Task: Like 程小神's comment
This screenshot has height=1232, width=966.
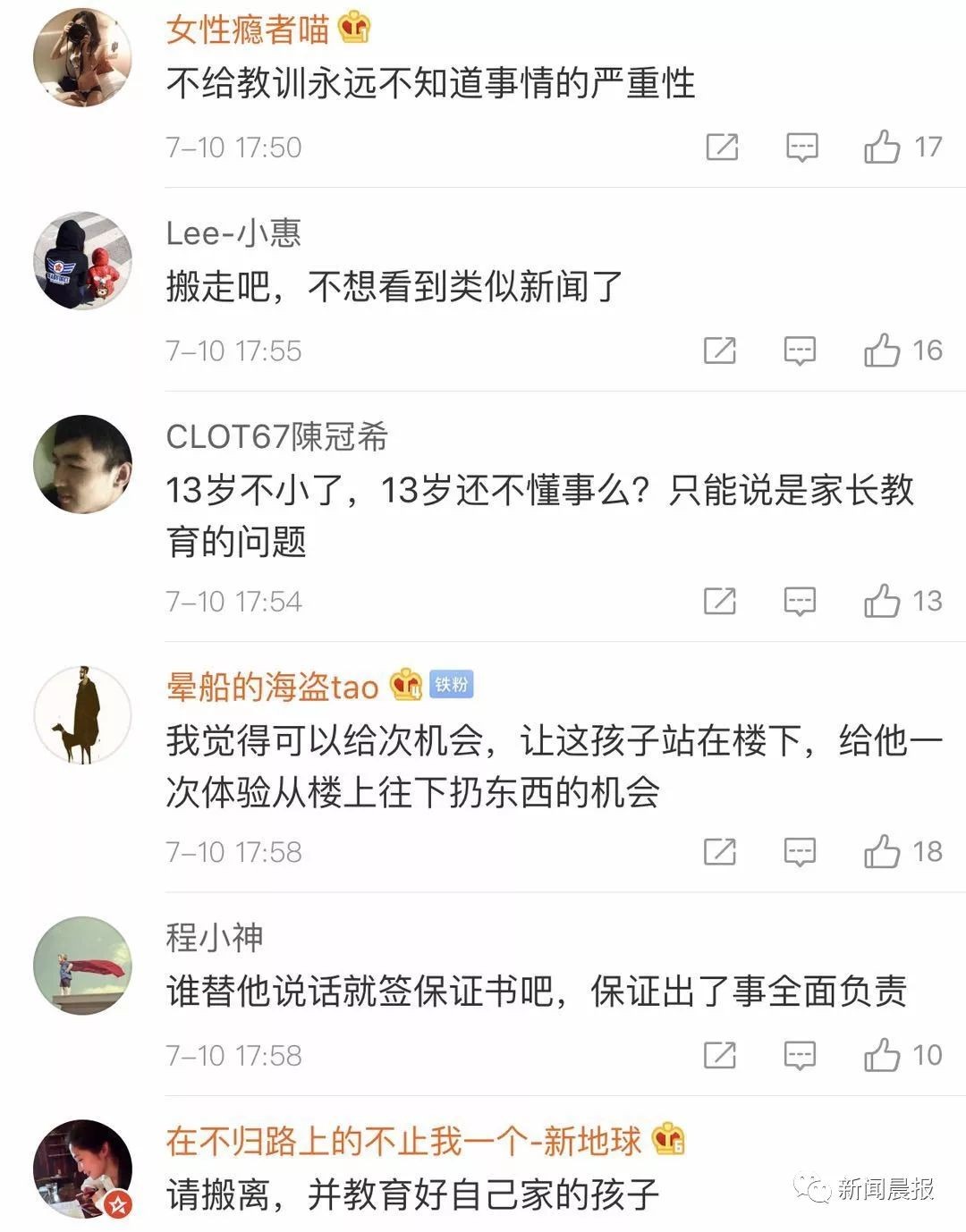Action: [x=882, y=1055]
